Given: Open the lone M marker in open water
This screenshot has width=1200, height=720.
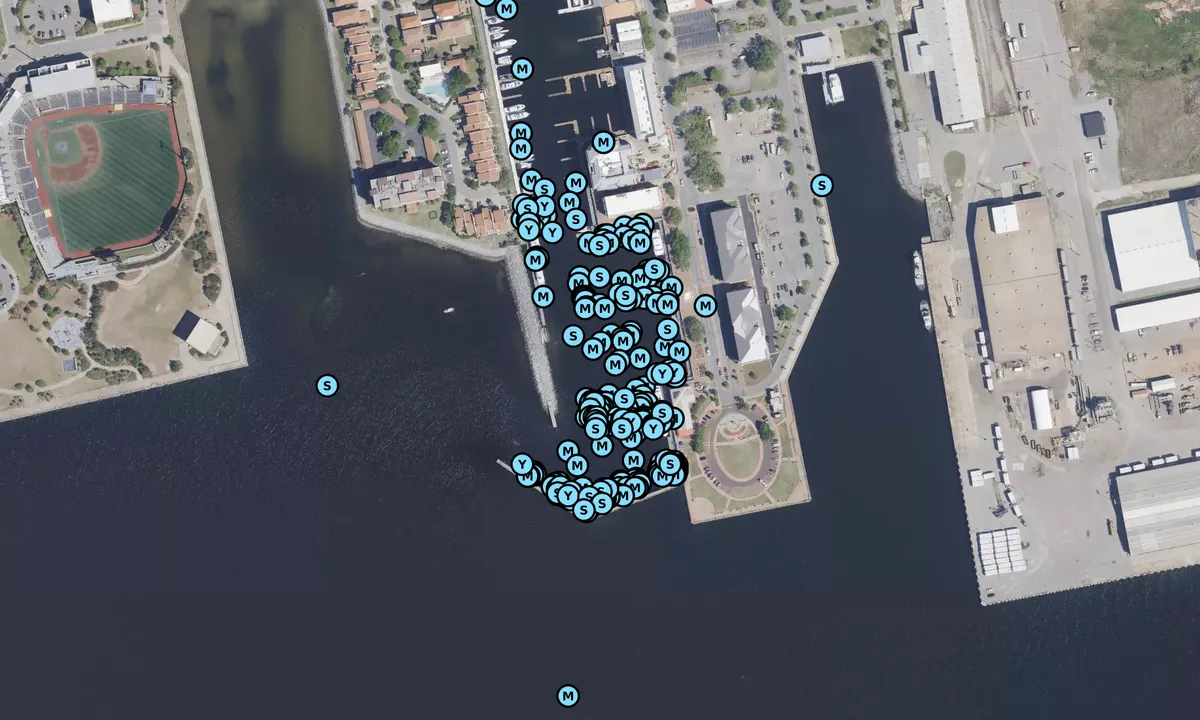Looking at the screenshot, I should click(x=568, y=695).
